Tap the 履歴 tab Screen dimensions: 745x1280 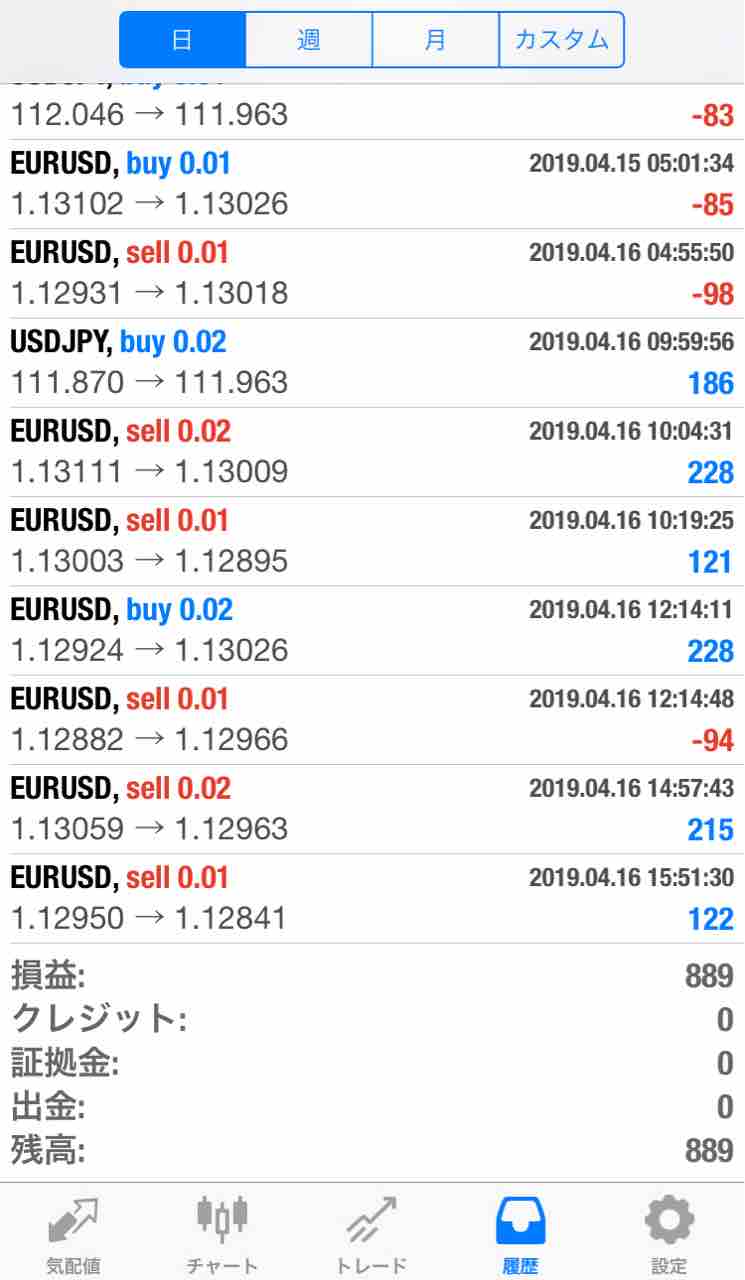[x=520, y=1235]
